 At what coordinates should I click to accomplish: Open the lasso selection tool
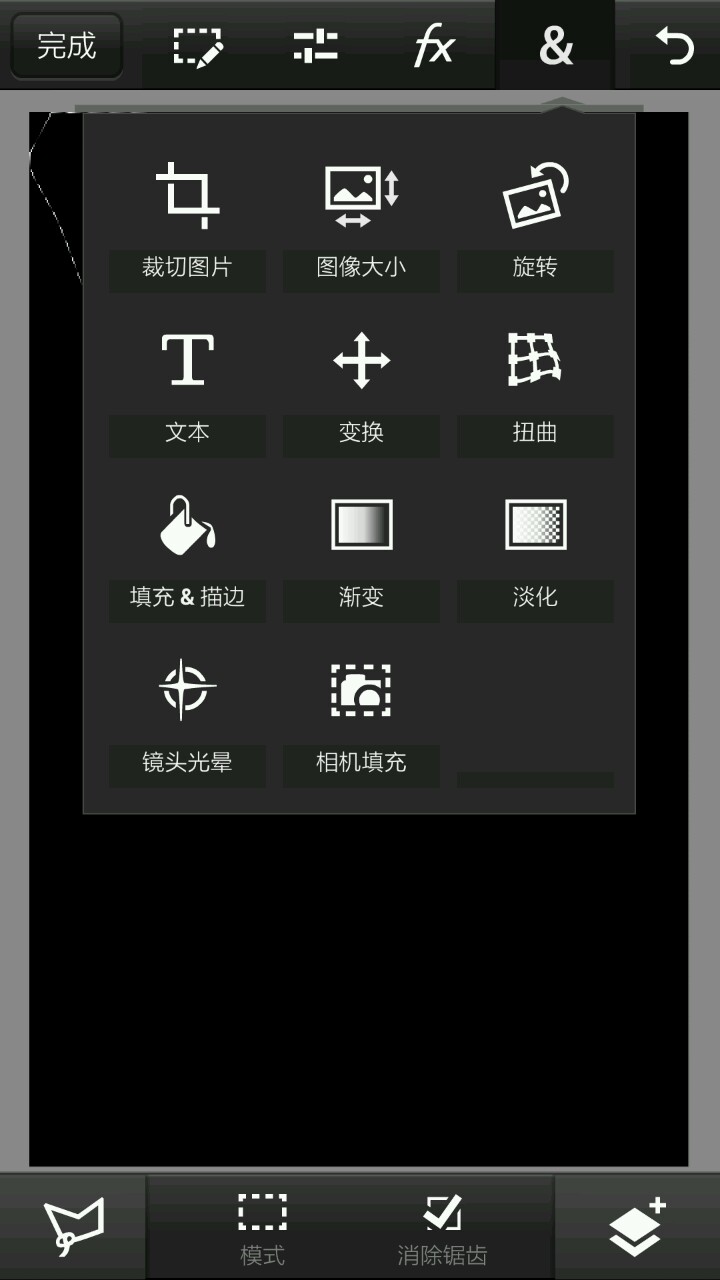click(73, 1228)
